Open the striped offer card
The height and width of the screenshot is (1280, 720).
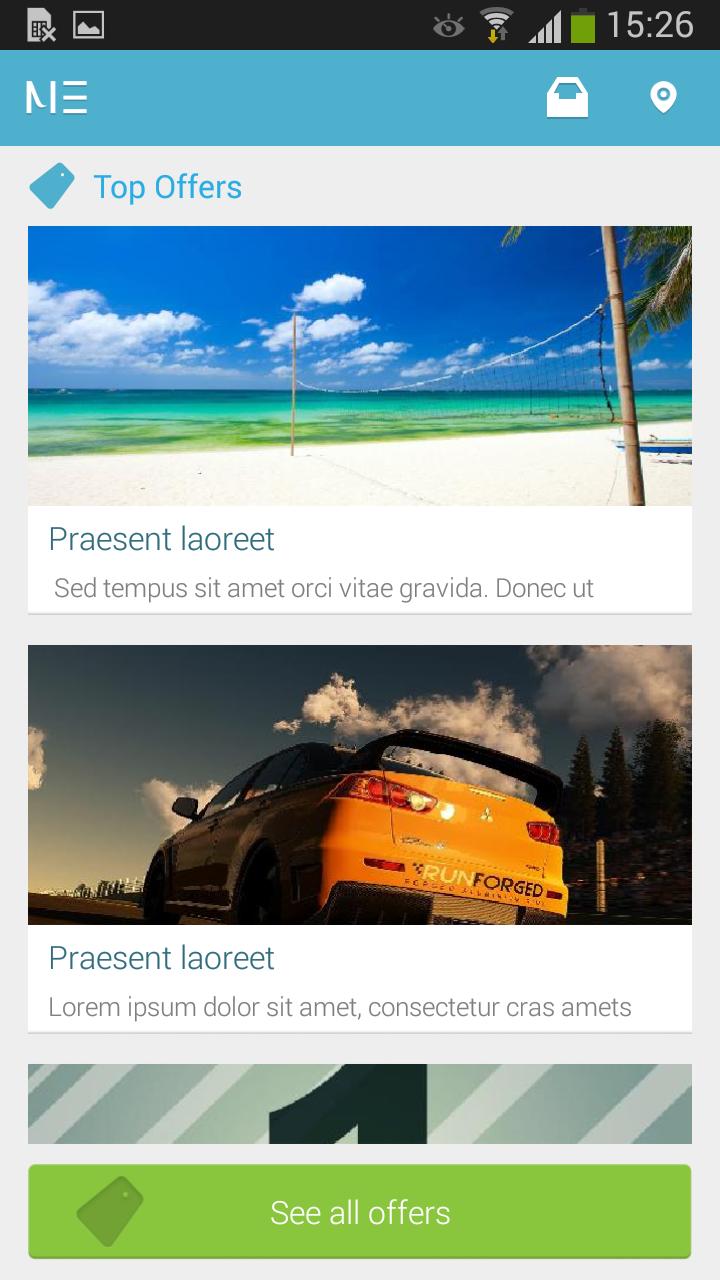360,1103
